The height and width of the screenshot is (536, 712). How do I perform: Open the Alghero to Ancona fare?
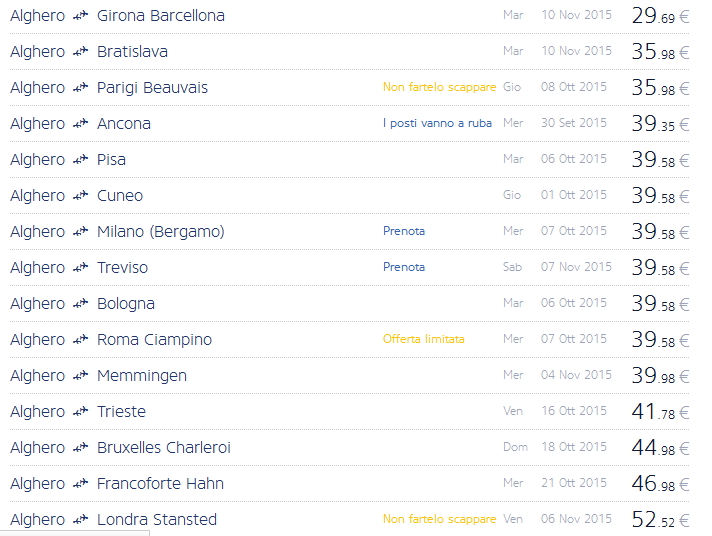[x=124, y=124]
